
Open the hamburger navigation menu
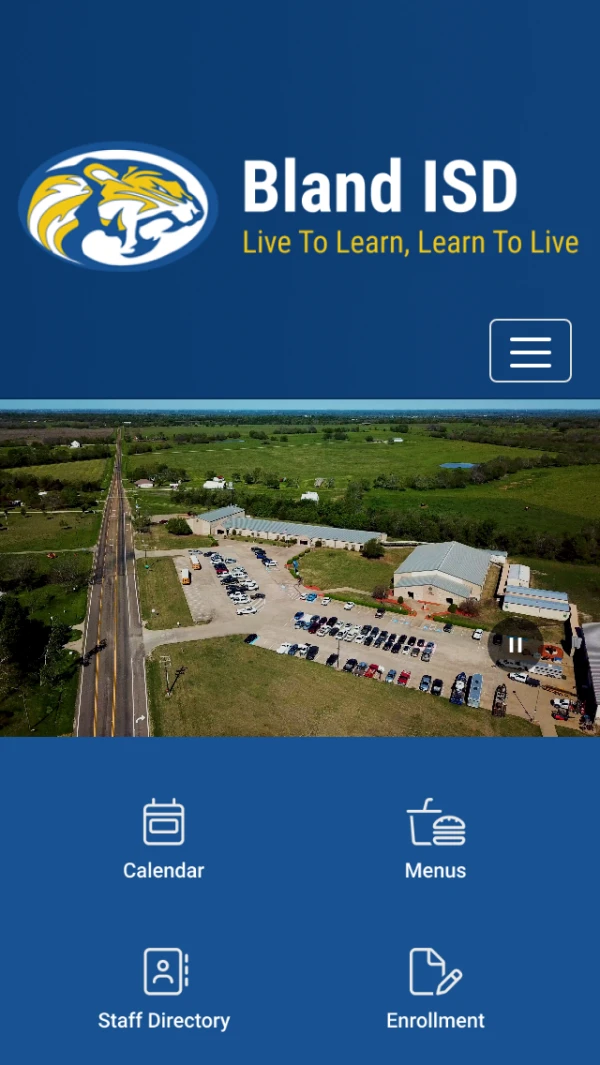coord(530,351)
